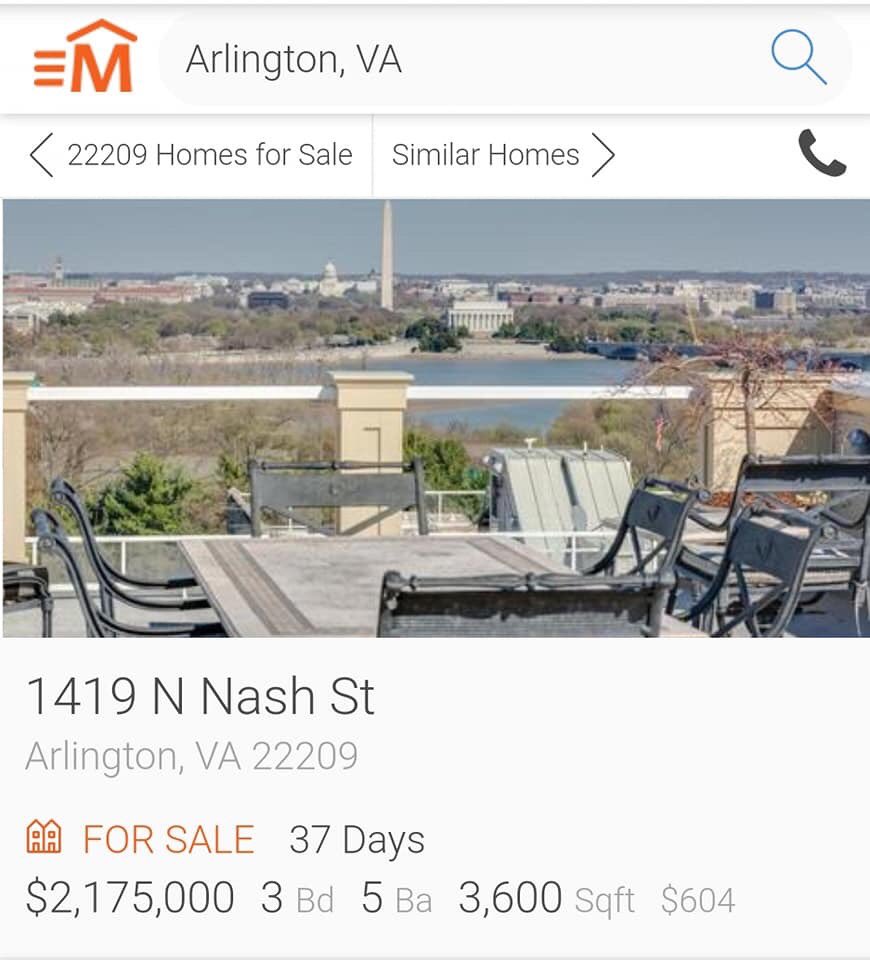Tap the magnifying glass search icon
The image size is (870, 960).
point(798,57)
